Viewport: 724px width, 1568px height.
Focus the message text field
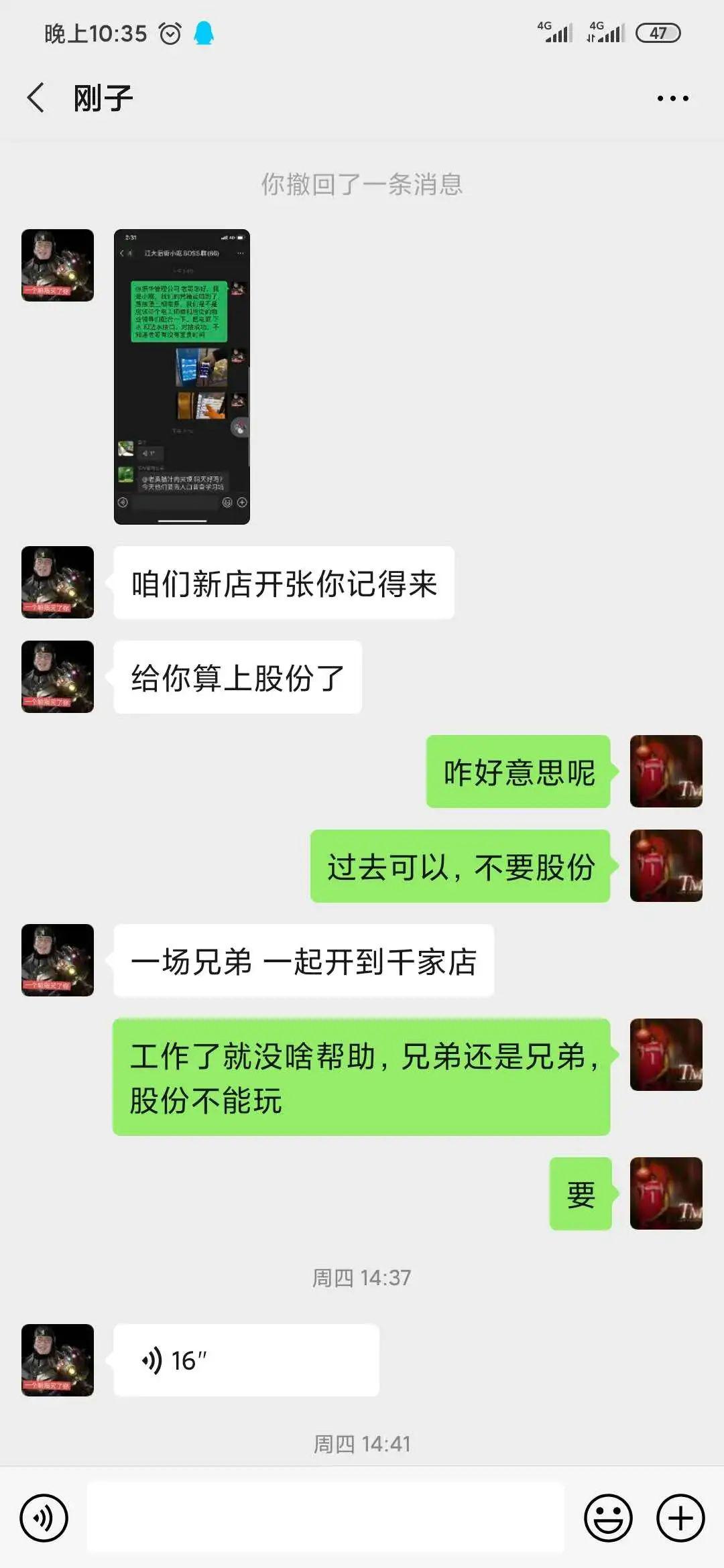[326, 1518]
